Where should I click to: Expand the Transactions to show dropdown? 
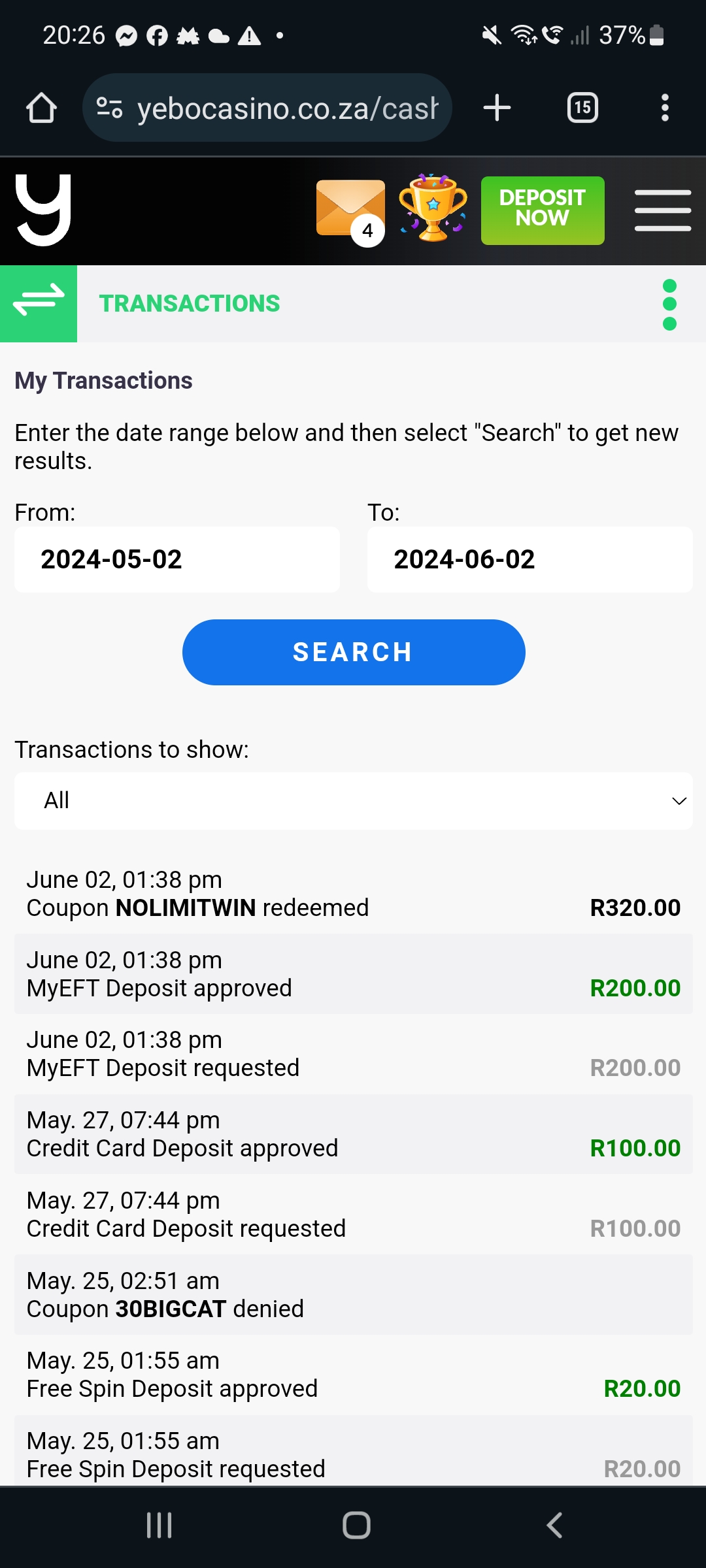354,801
